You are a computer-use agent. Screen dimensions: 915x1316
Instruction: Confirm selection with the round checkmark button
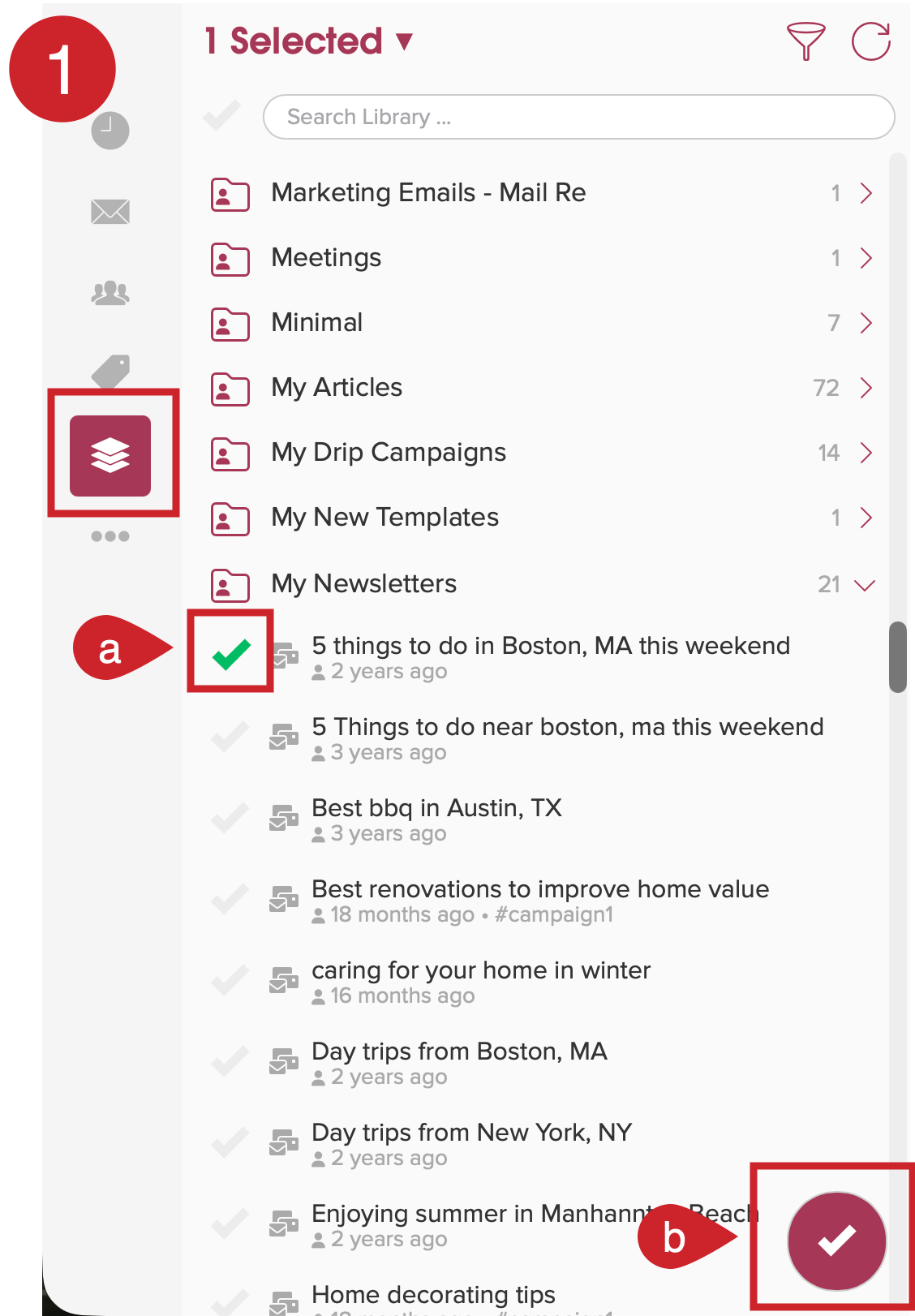836,1240
